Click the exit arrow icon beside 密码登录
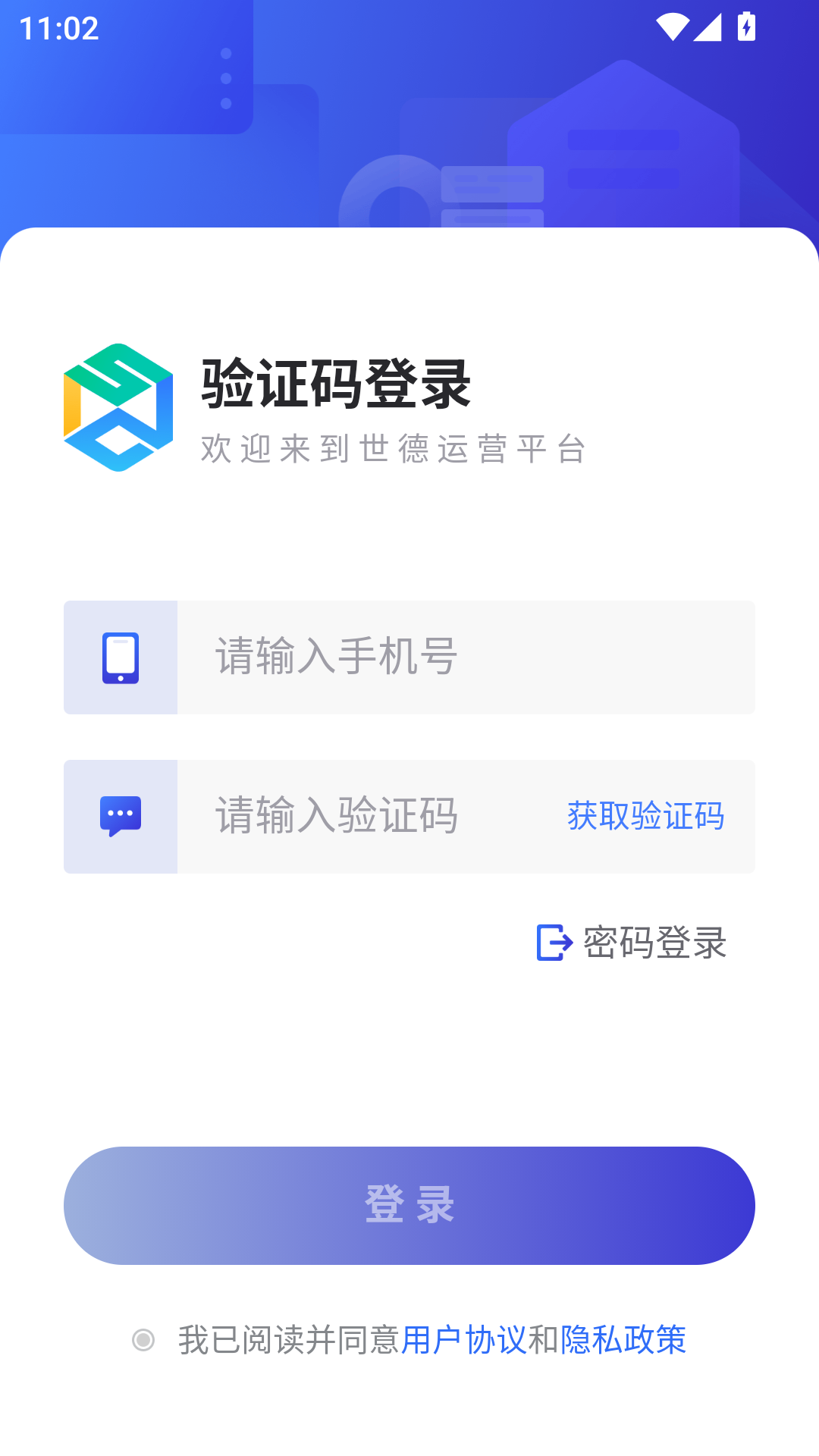This screenshot has width=819, height=1456. [x=553, y=943]
